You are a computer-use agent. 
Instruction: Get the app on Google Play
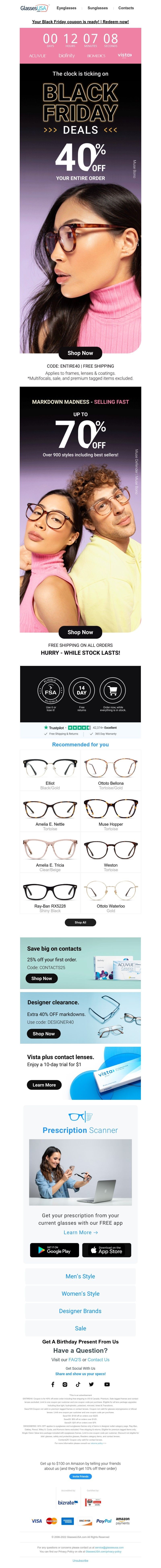point(54,1233)
